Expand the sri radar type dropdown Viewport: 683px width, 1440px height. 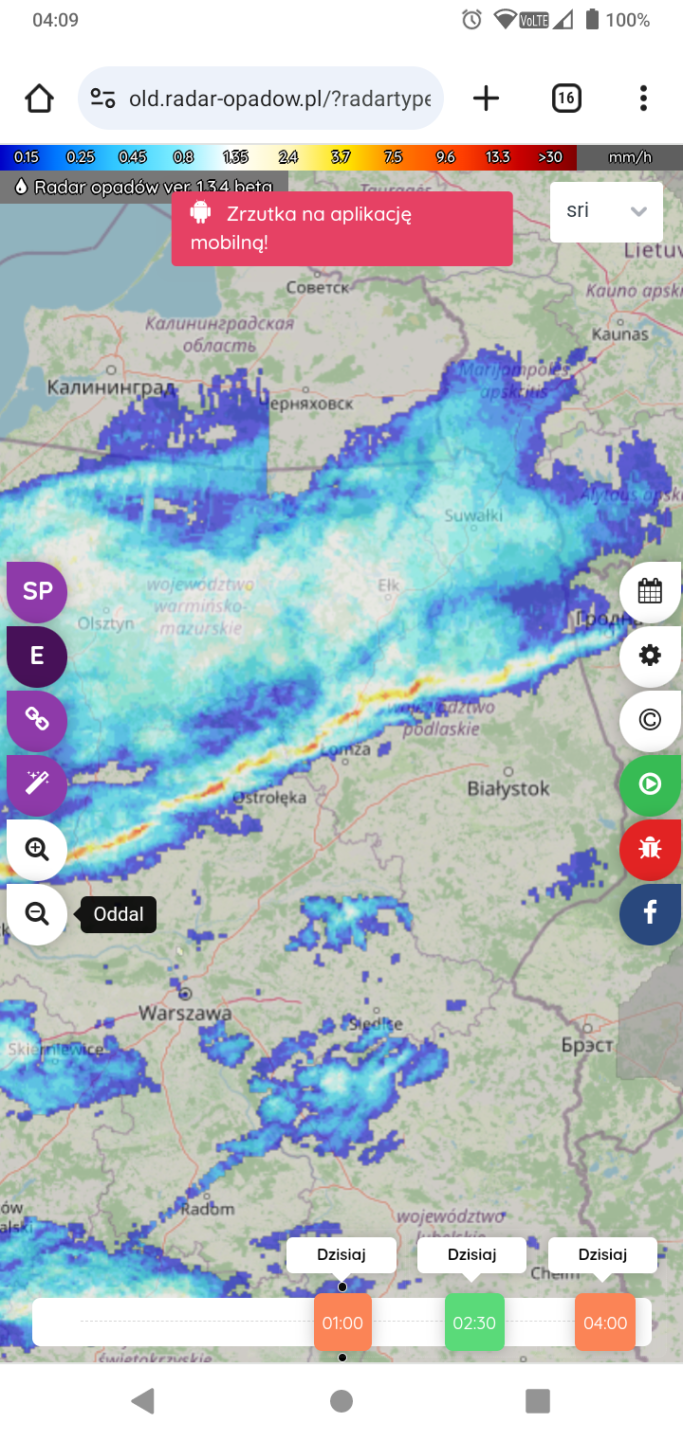(x=606, y=211)
